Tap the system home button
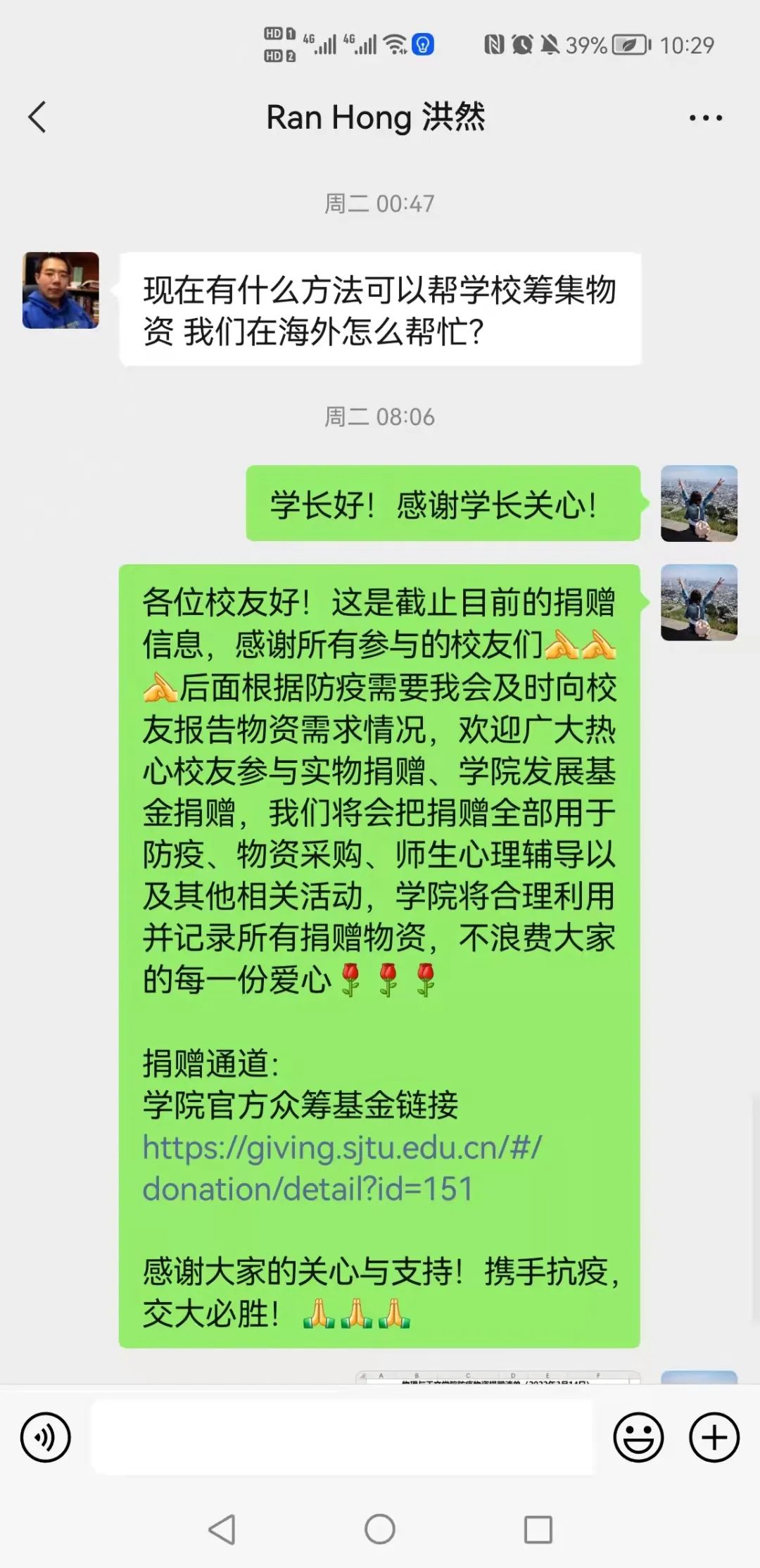 380,1529
